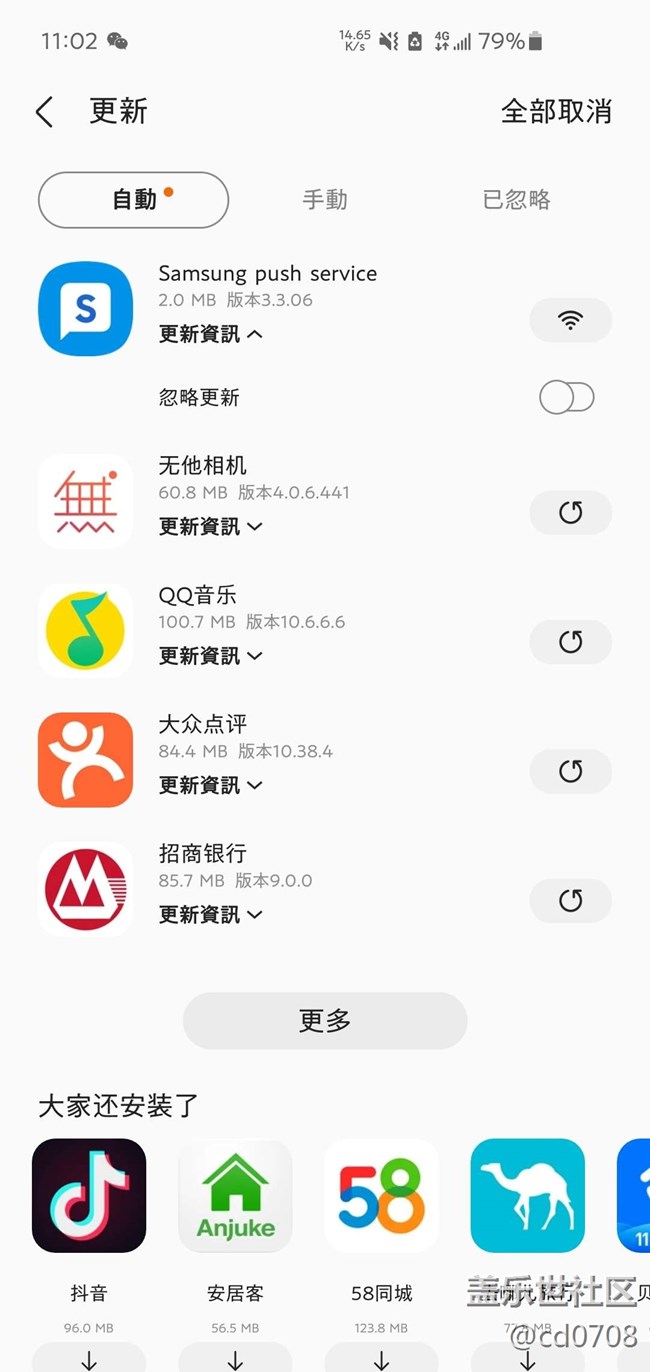
Task: Select the 自動 tab
Action: pos(134,200)
